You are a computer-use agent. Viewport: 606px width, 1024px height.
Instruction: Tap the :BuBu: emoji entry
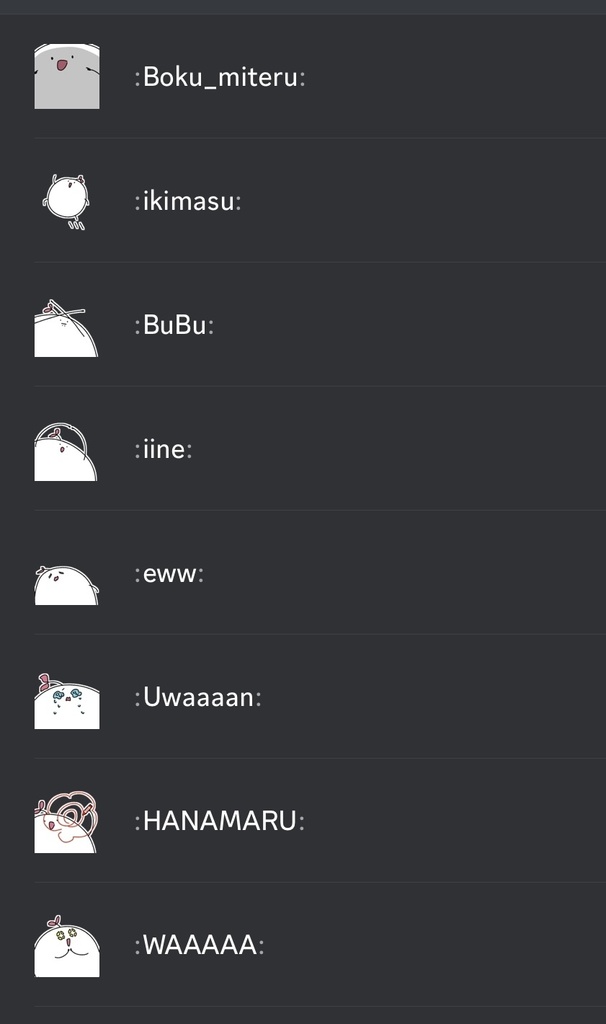(x=175, y=325)
